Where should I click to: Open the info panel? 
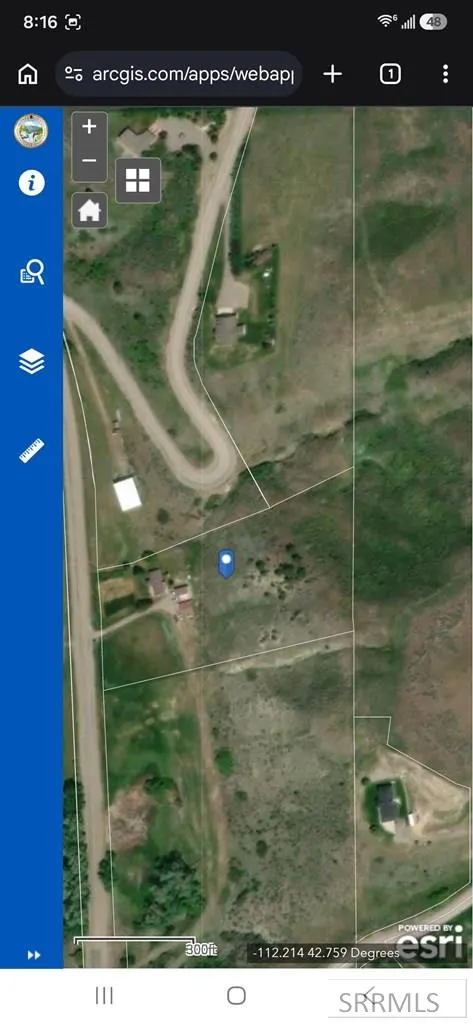31,183
